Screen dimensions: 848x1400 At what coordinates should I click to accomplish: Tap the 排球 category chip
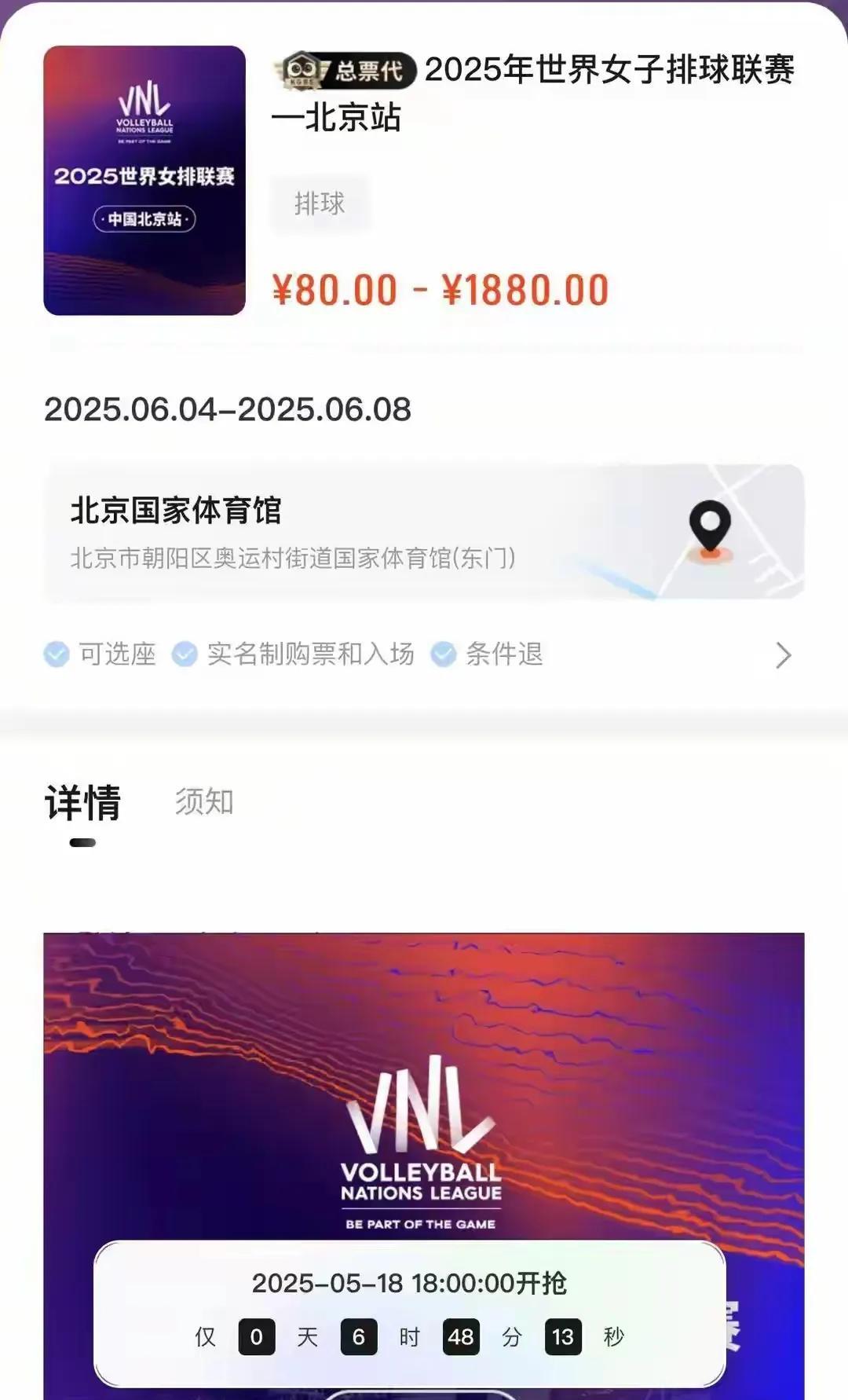[320, 204]
